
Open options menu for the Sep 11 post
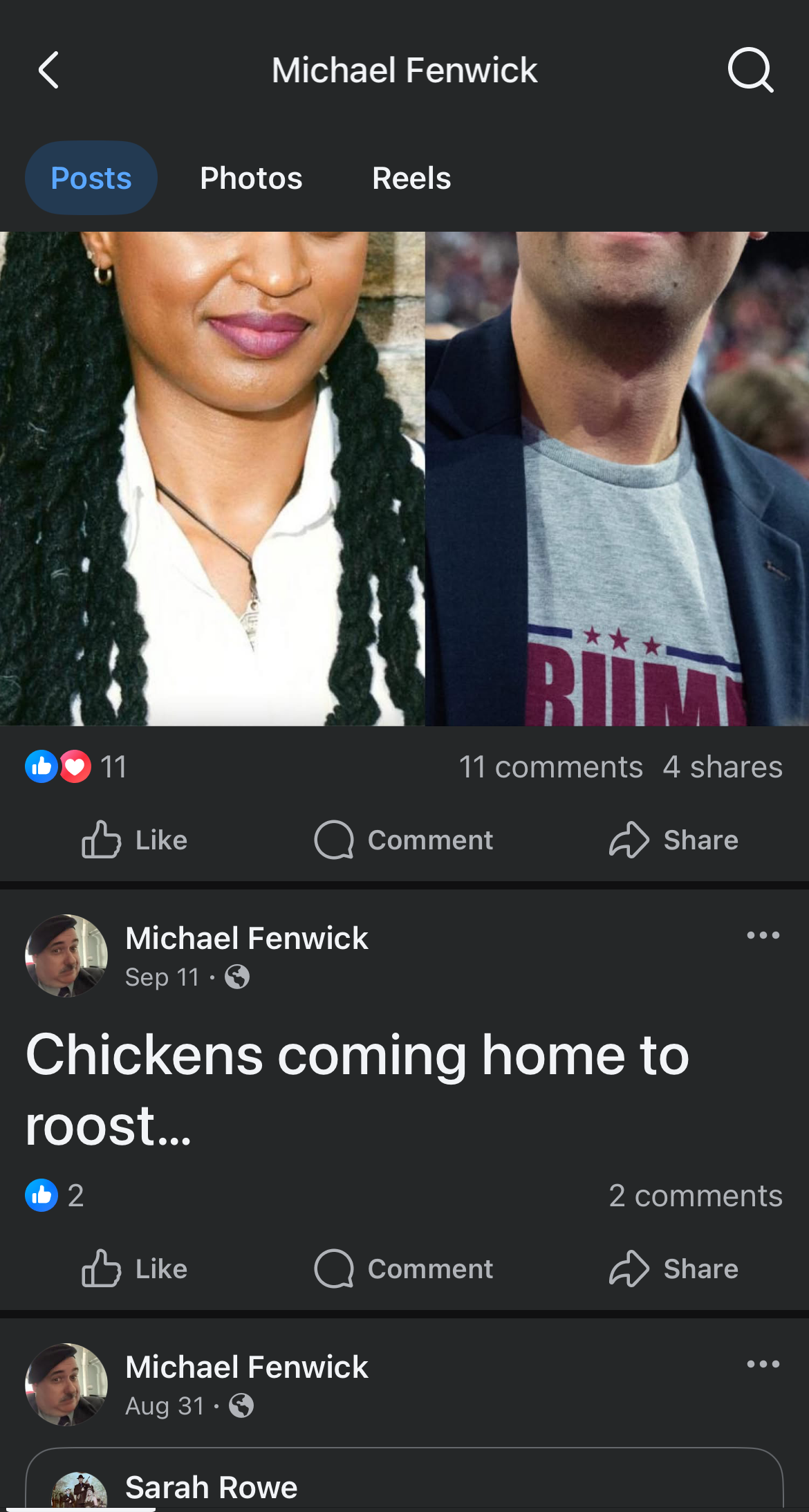click(763, 935)
